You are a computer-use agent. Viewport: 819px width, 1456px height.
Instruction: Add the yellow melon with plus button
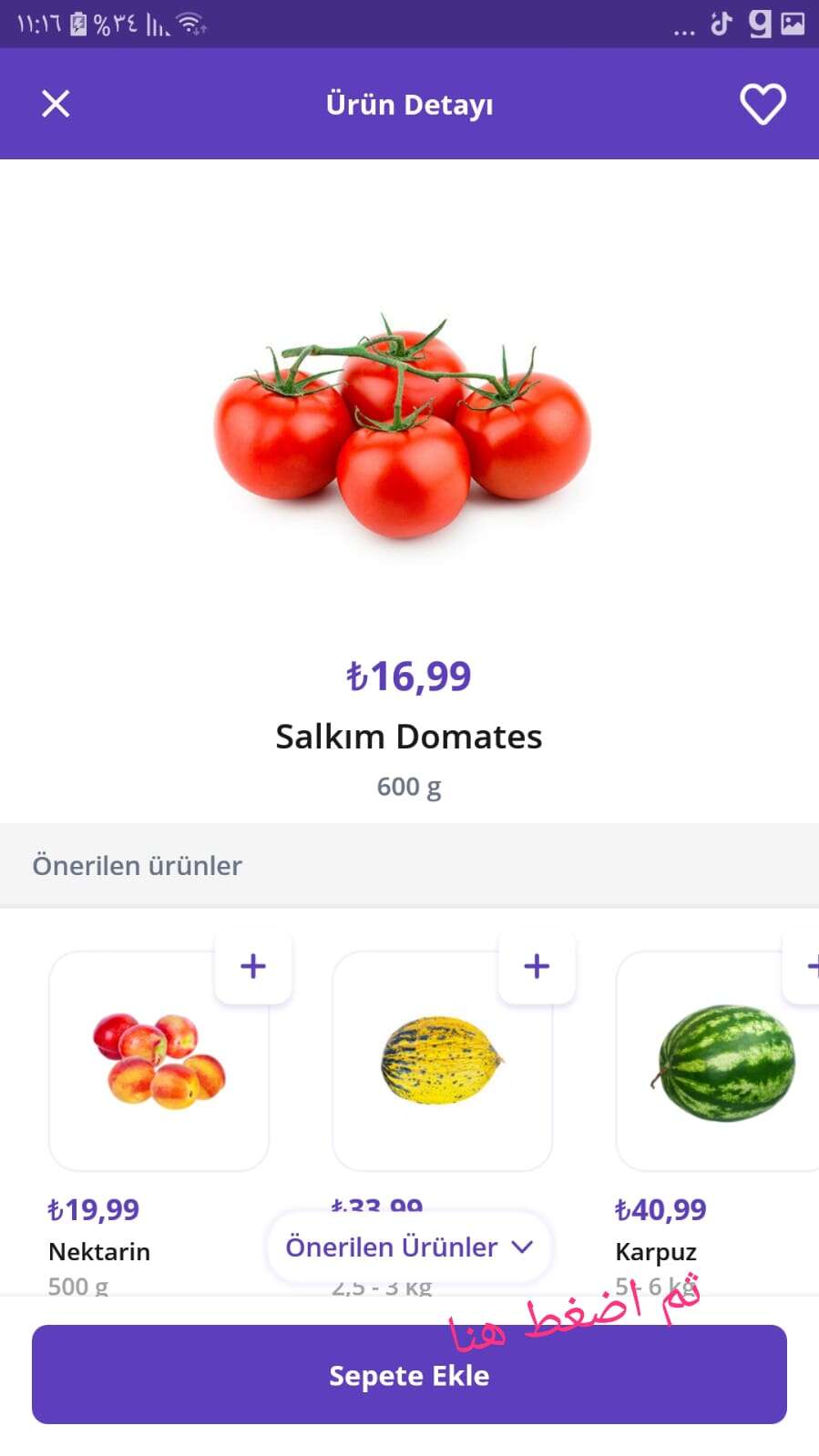[537, 966]
